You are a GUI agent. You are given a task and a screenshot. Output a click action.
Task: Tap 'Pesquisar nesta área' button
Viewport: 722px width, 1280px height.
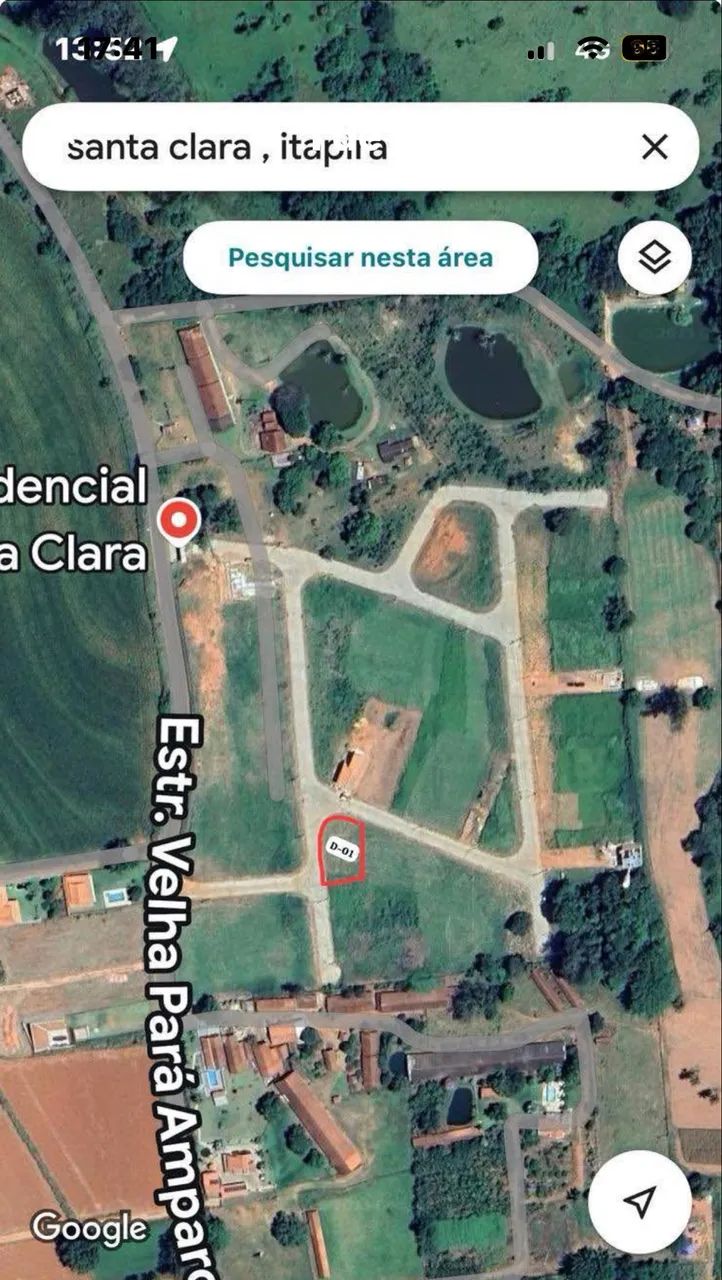(360, 257)
